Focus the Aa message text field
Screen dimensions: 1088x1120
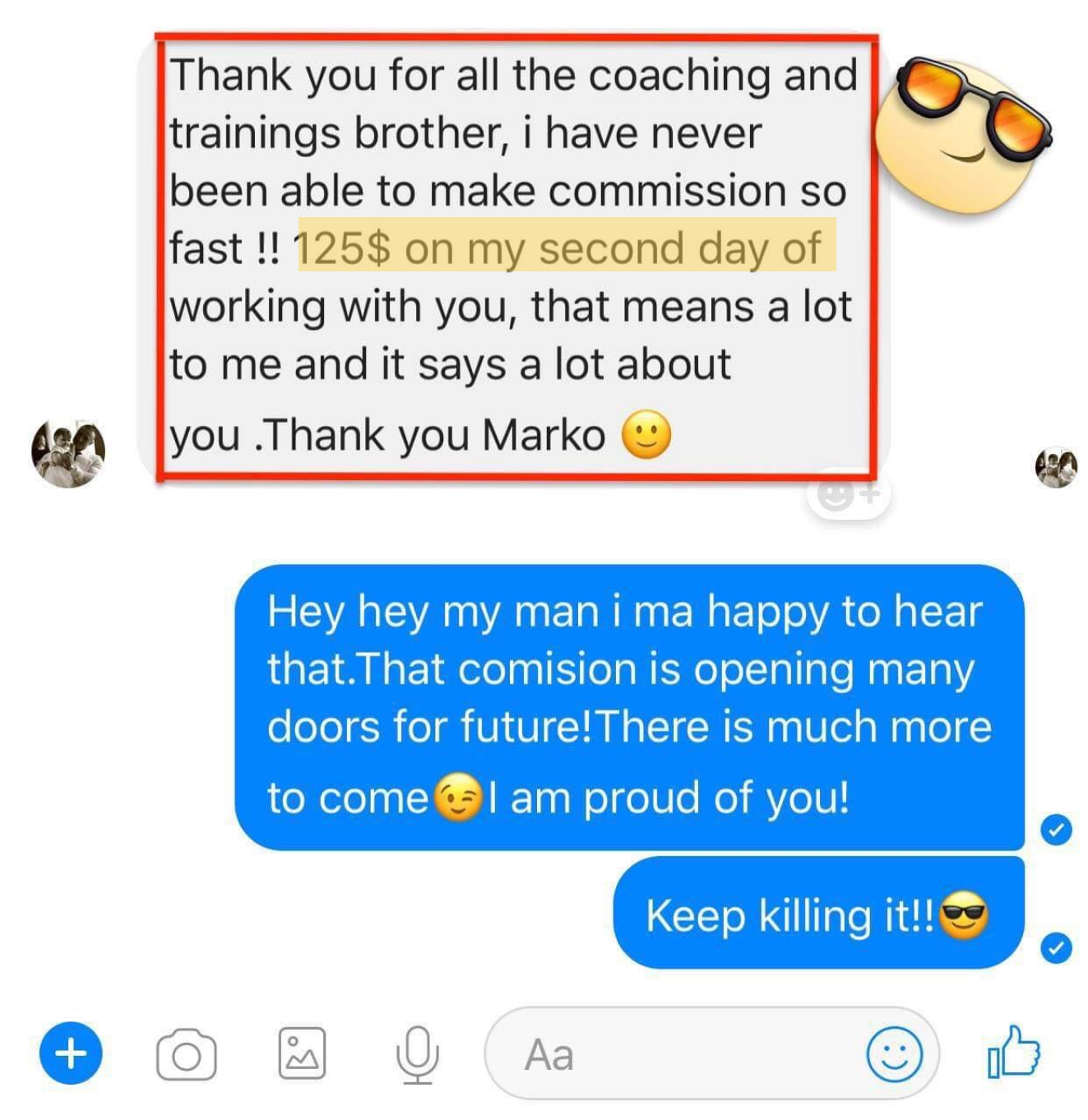click(674, 1054)
